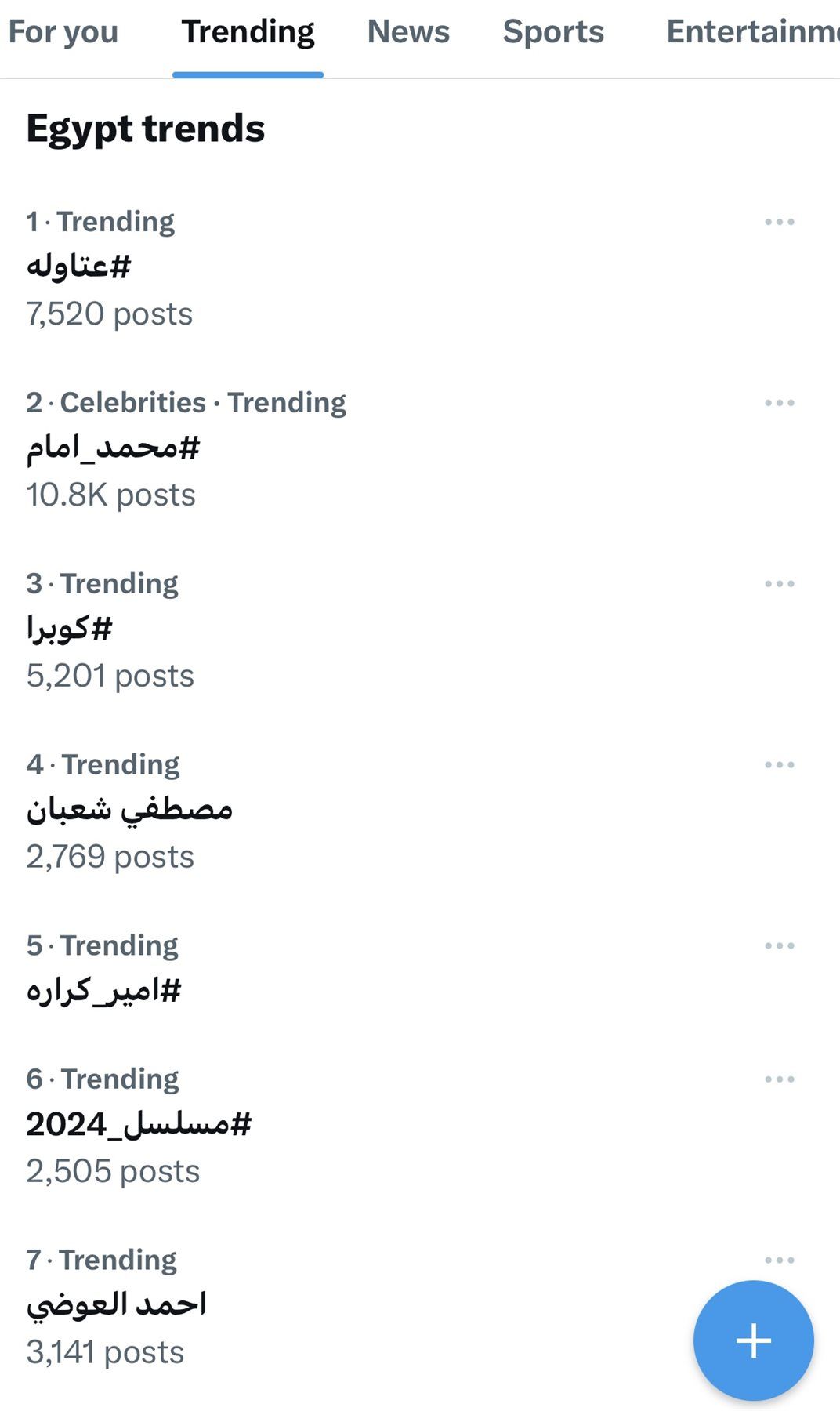Open the #امير_كراره hashtag

point(103,989)
